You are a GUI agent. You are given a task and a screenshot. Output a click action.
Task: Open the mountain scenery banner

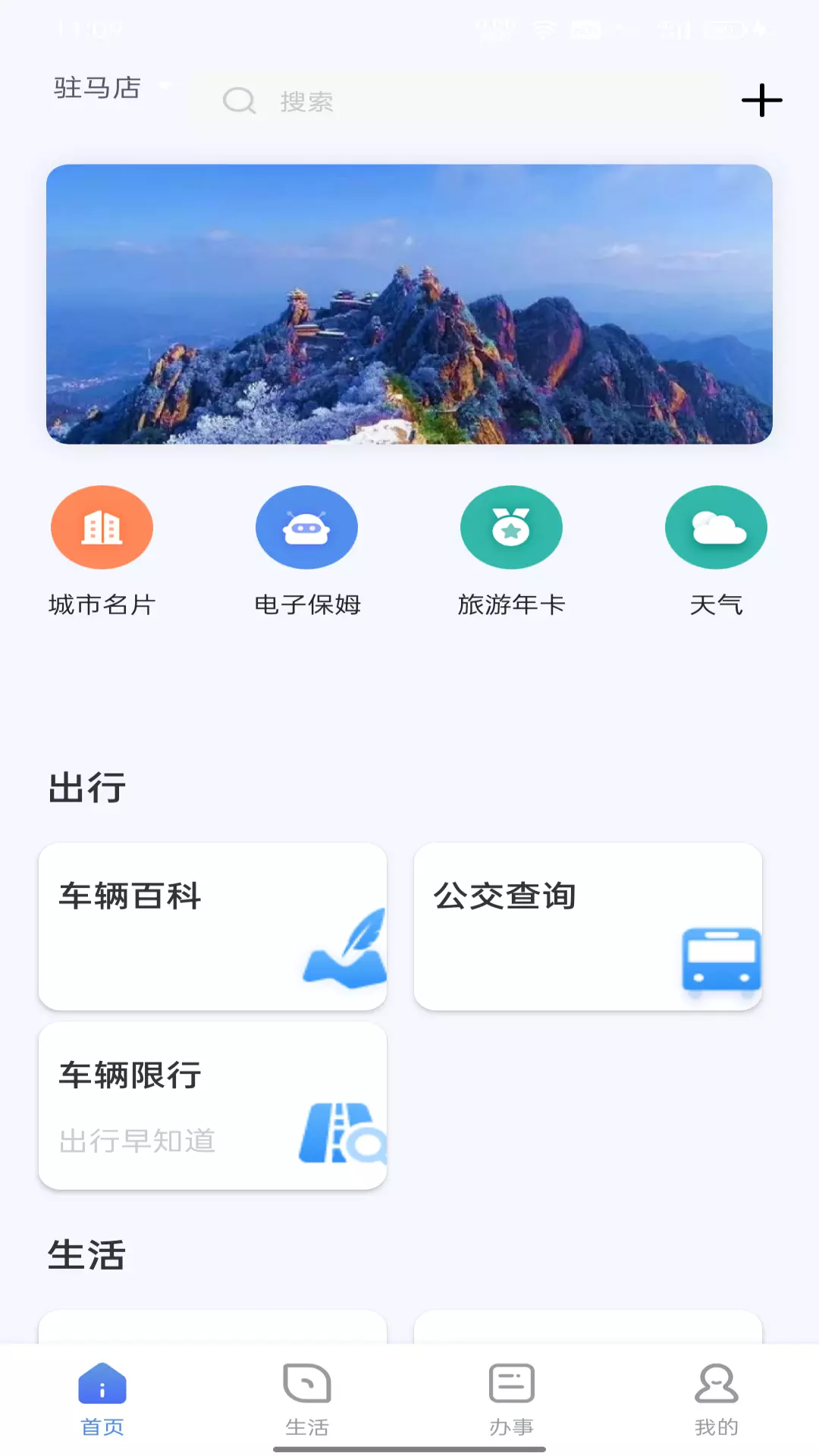pos(409,304)
